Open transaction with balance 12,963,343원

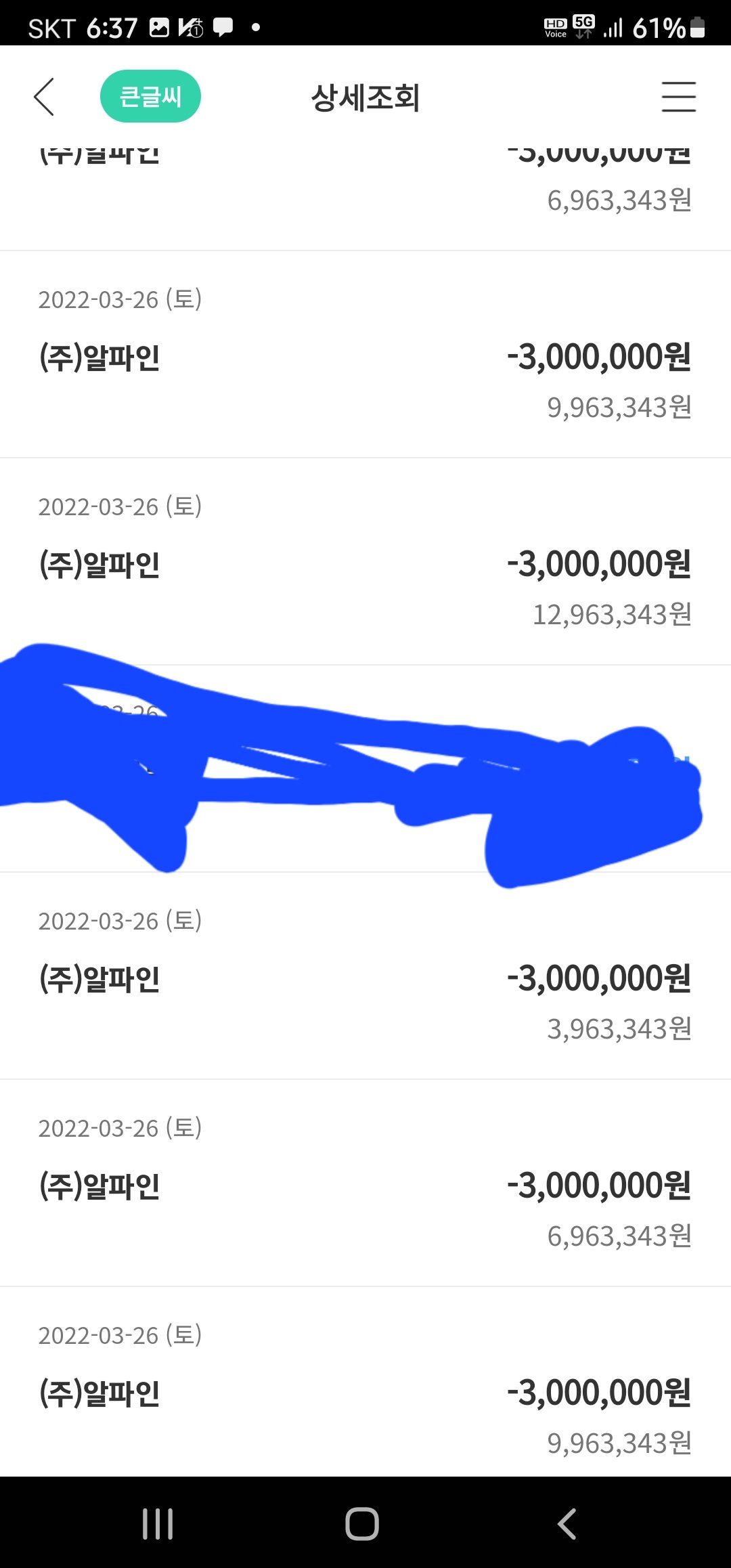tap(365, 561)
